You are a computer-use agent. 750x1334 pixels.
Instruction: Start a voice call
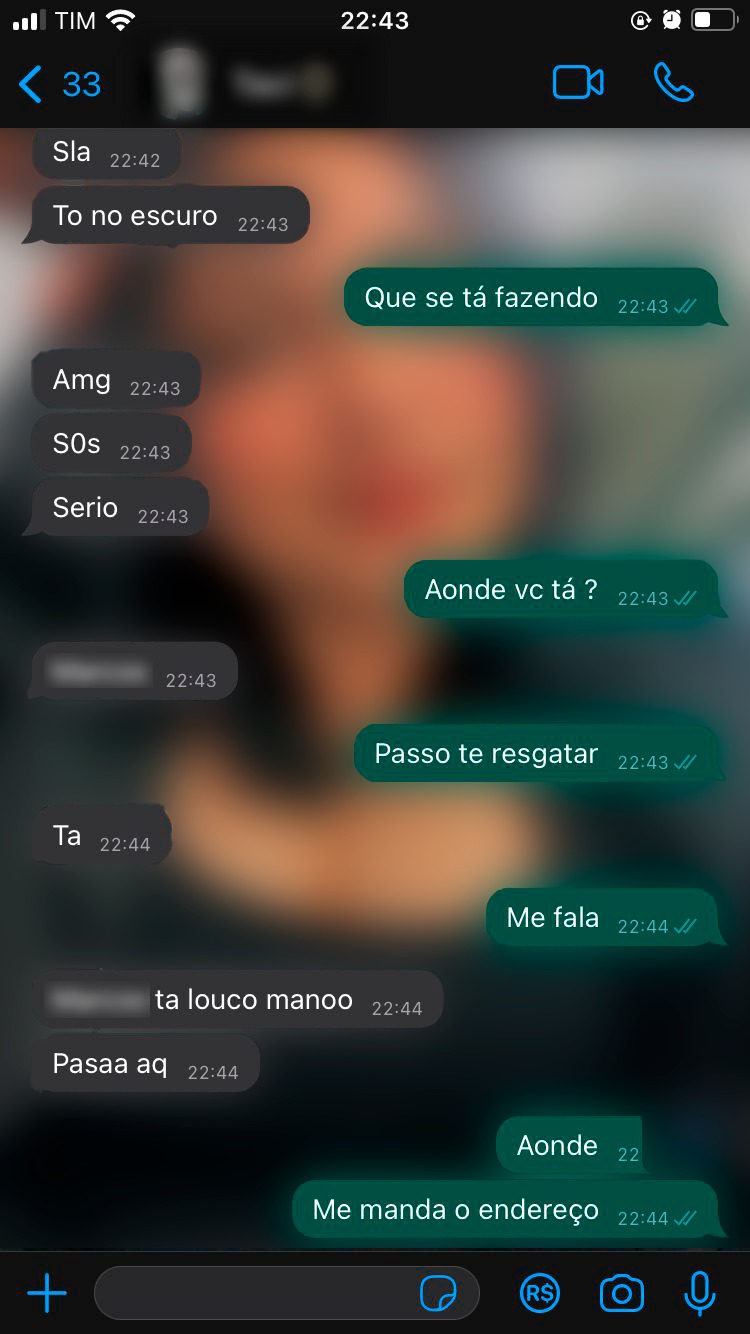point(674,83)
